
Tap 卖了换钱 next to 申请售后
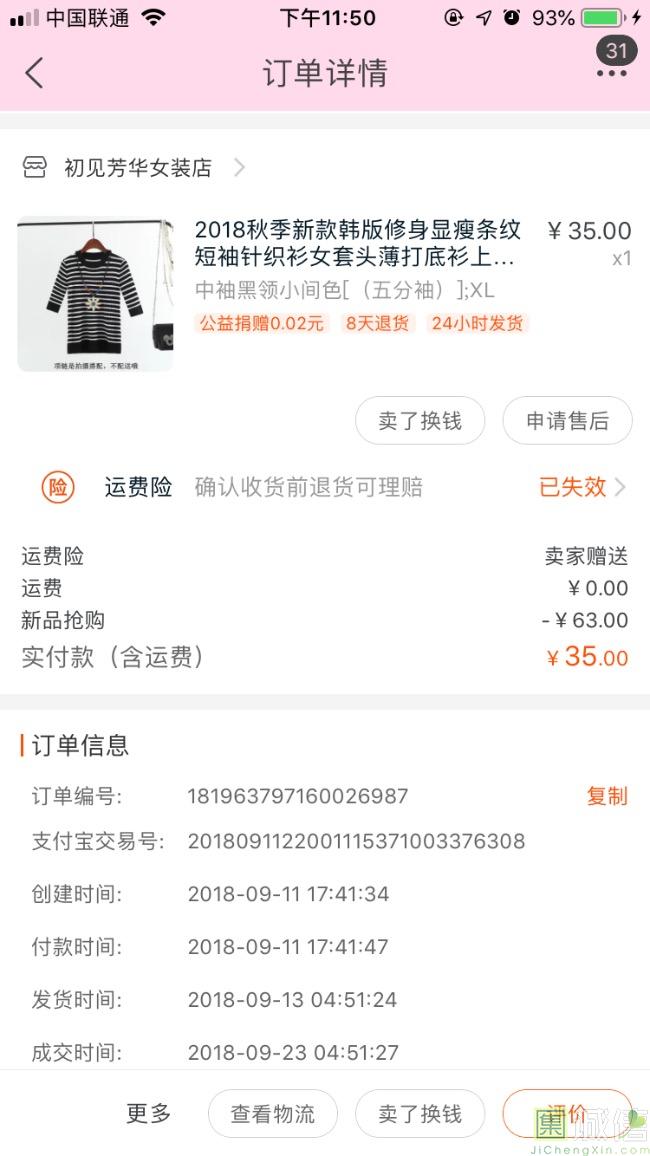pos(420,421)
